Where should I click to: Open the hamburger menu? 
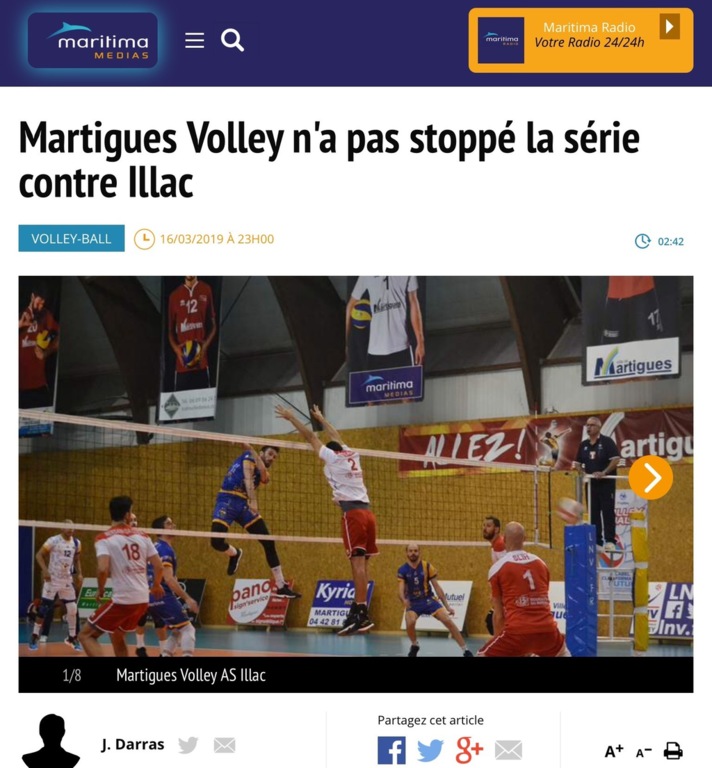195,40
